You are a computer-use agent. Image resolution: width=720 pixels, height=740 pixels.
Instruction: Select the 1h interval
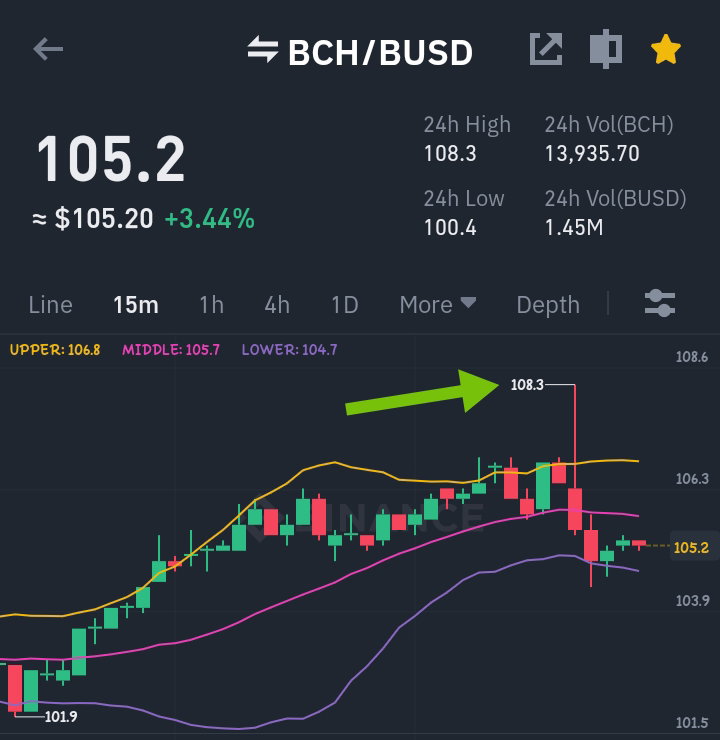[211, 305]
